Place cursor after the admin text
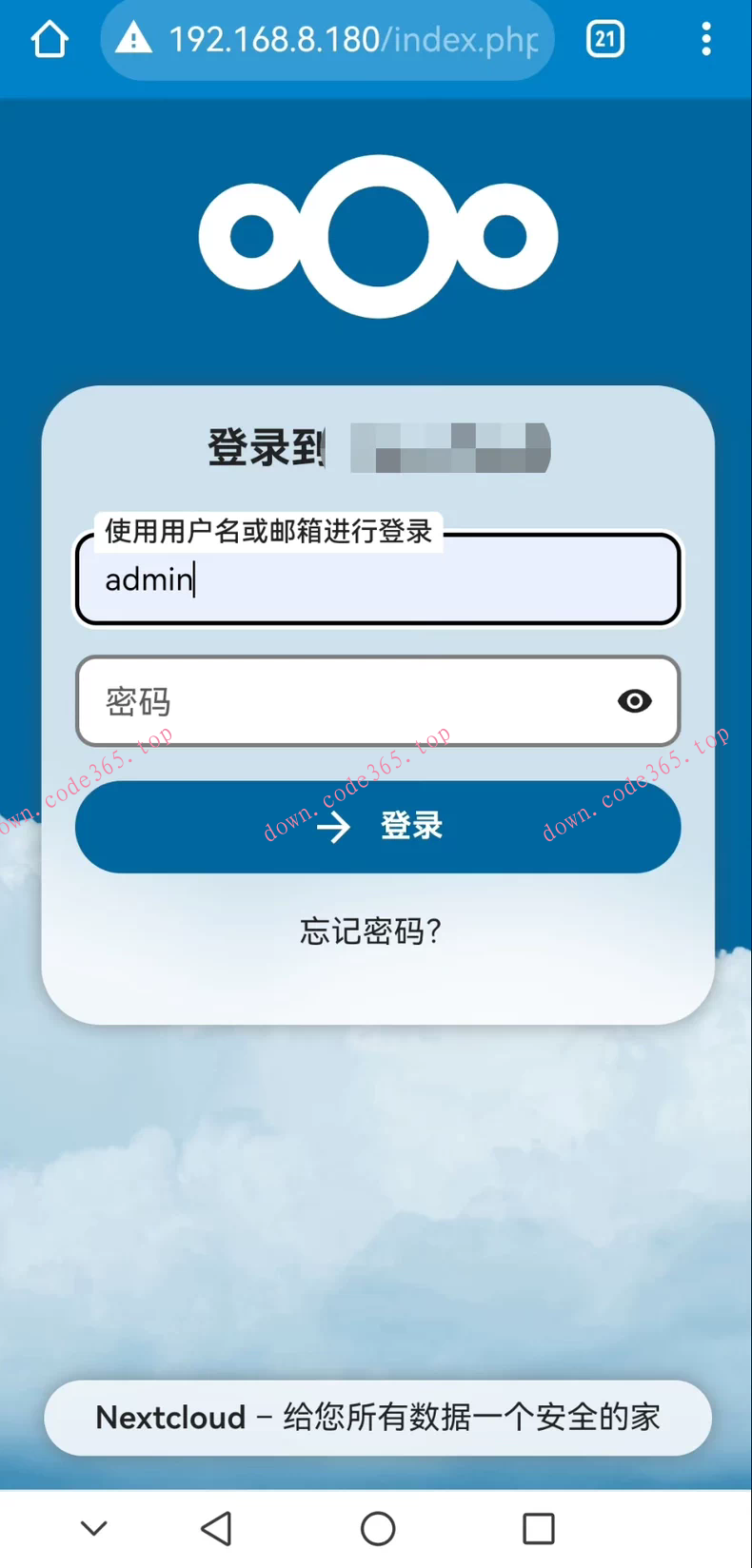The width and height of the screenshot is (752, 1568). [195, 580]
